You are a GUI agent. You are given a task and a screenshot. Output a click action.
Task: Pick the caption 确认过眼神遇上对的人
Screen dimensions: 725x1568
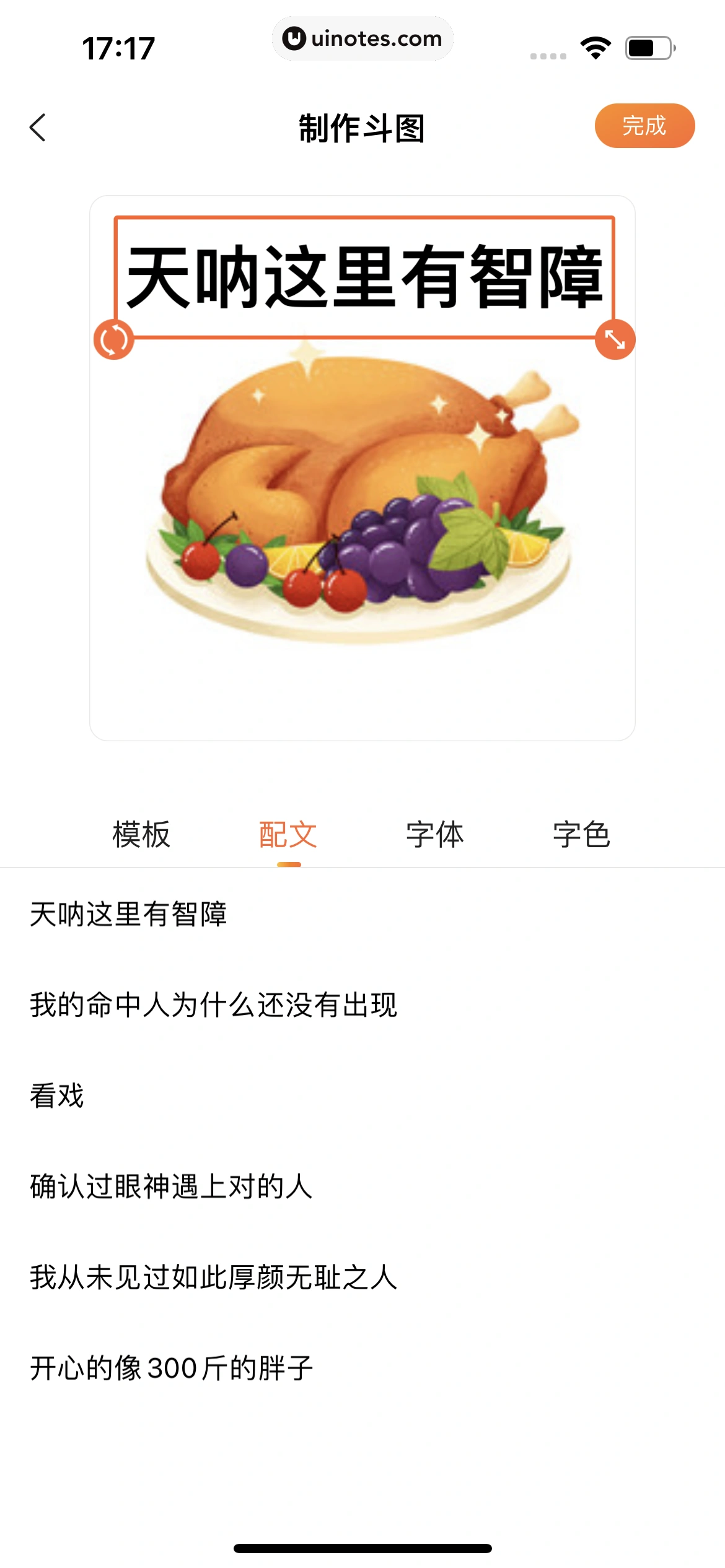coord(171,1187)
